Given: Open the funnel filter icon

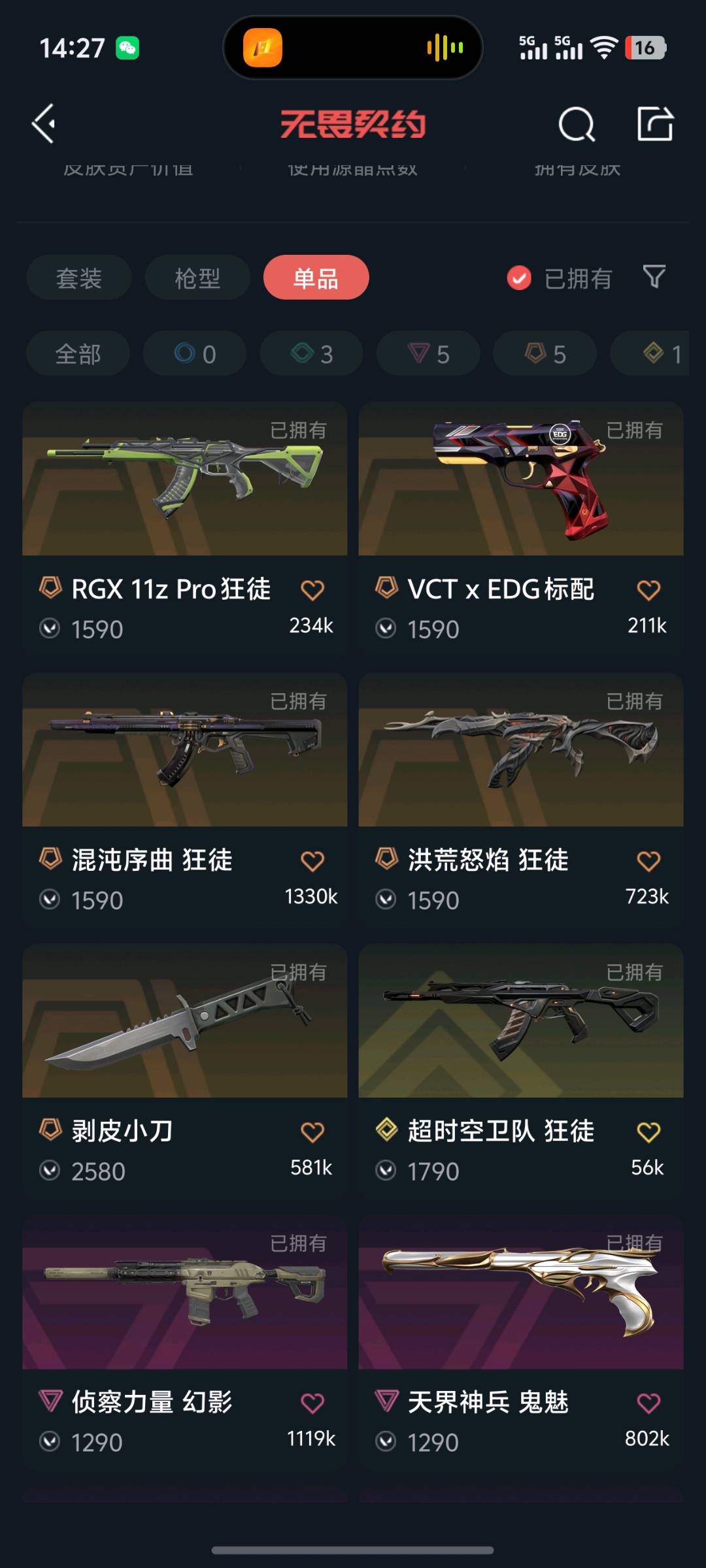Looking at the screenshot, I should point(654,277).
